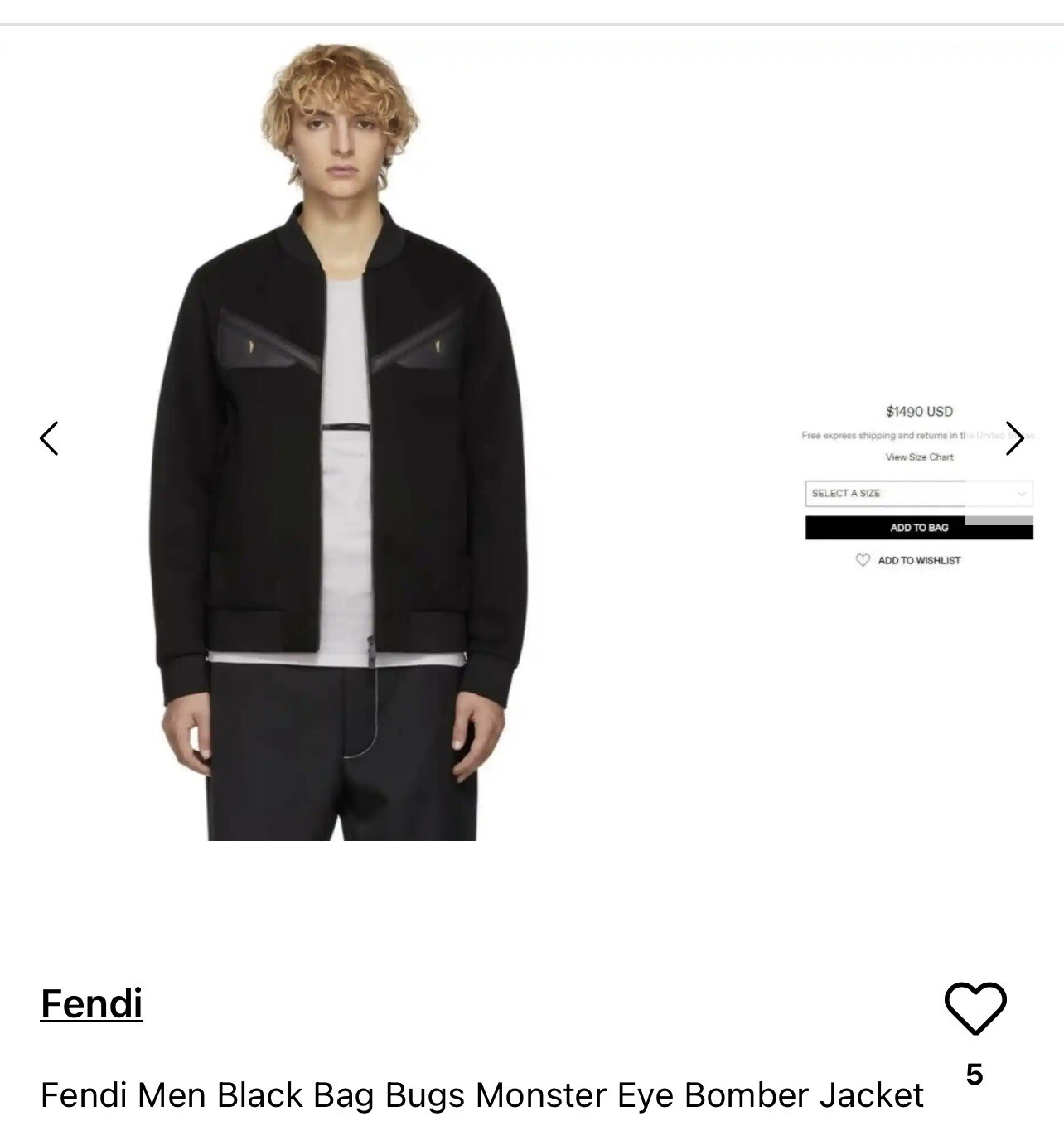Go to the previous listing photo
1064x1121 pixels.
click(x=50, y=438)
